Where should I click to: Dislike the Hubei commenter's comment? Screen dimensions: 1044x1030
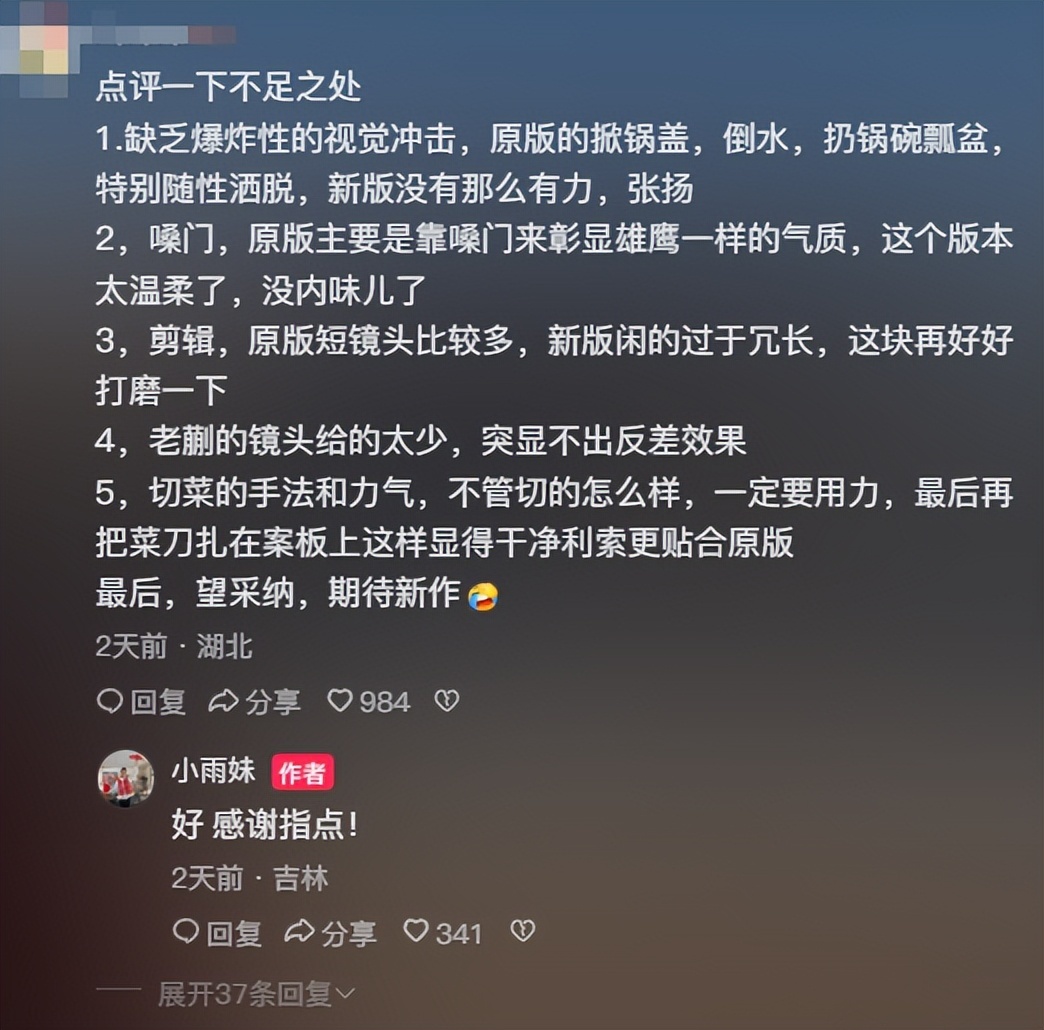447,702
